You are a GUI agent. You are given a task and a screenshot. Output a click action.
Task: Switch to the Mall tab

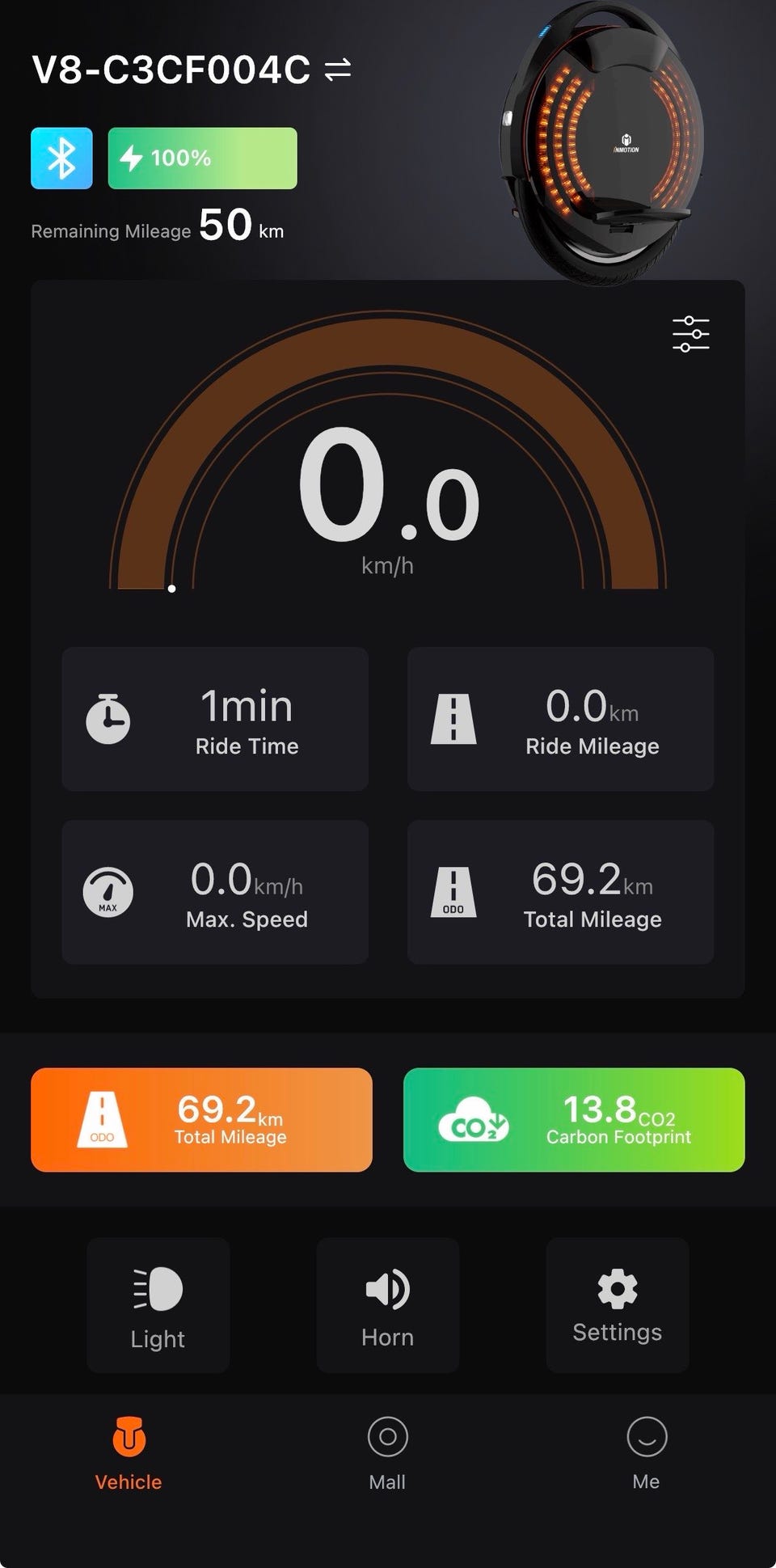[387, 1454]
